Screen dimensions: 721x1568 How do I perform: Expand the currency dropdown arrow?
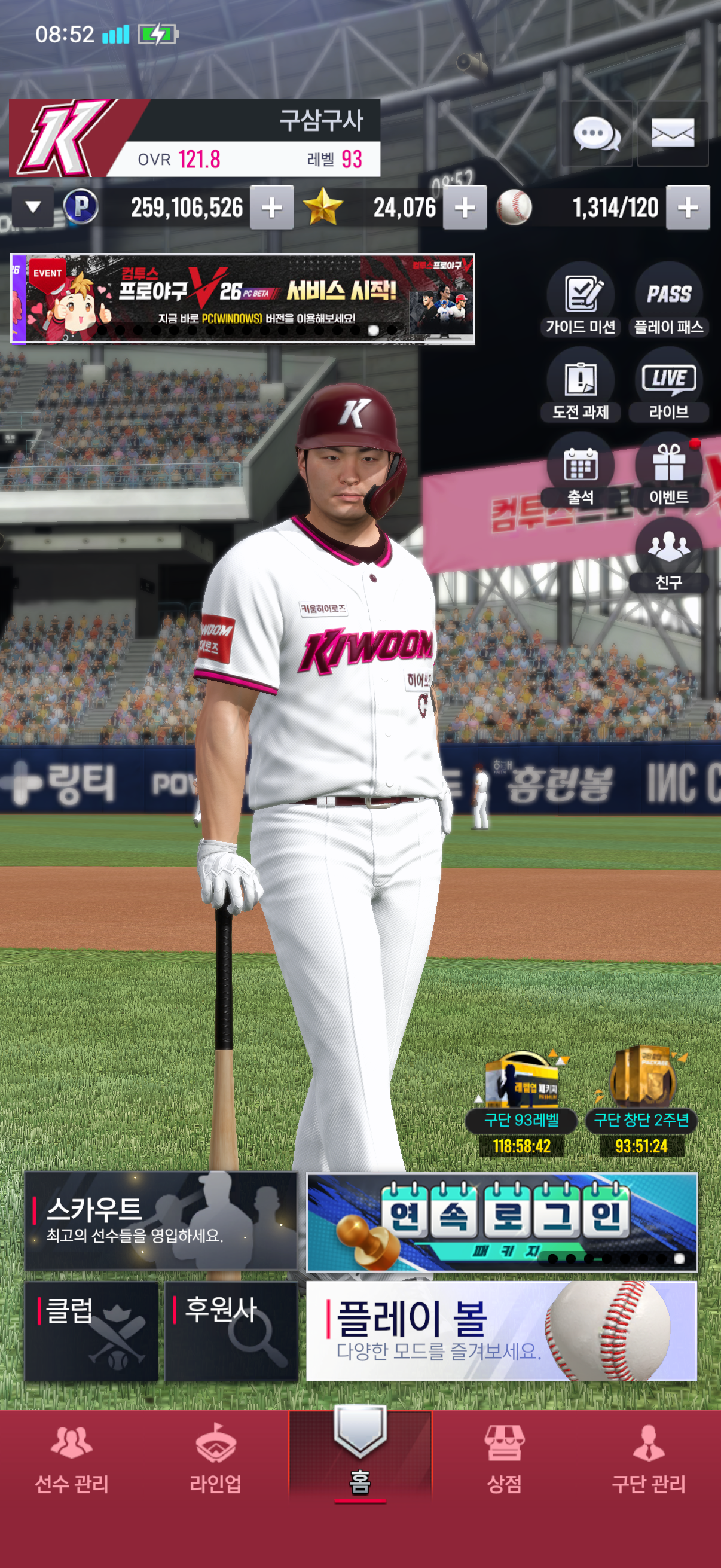[33, 208]
